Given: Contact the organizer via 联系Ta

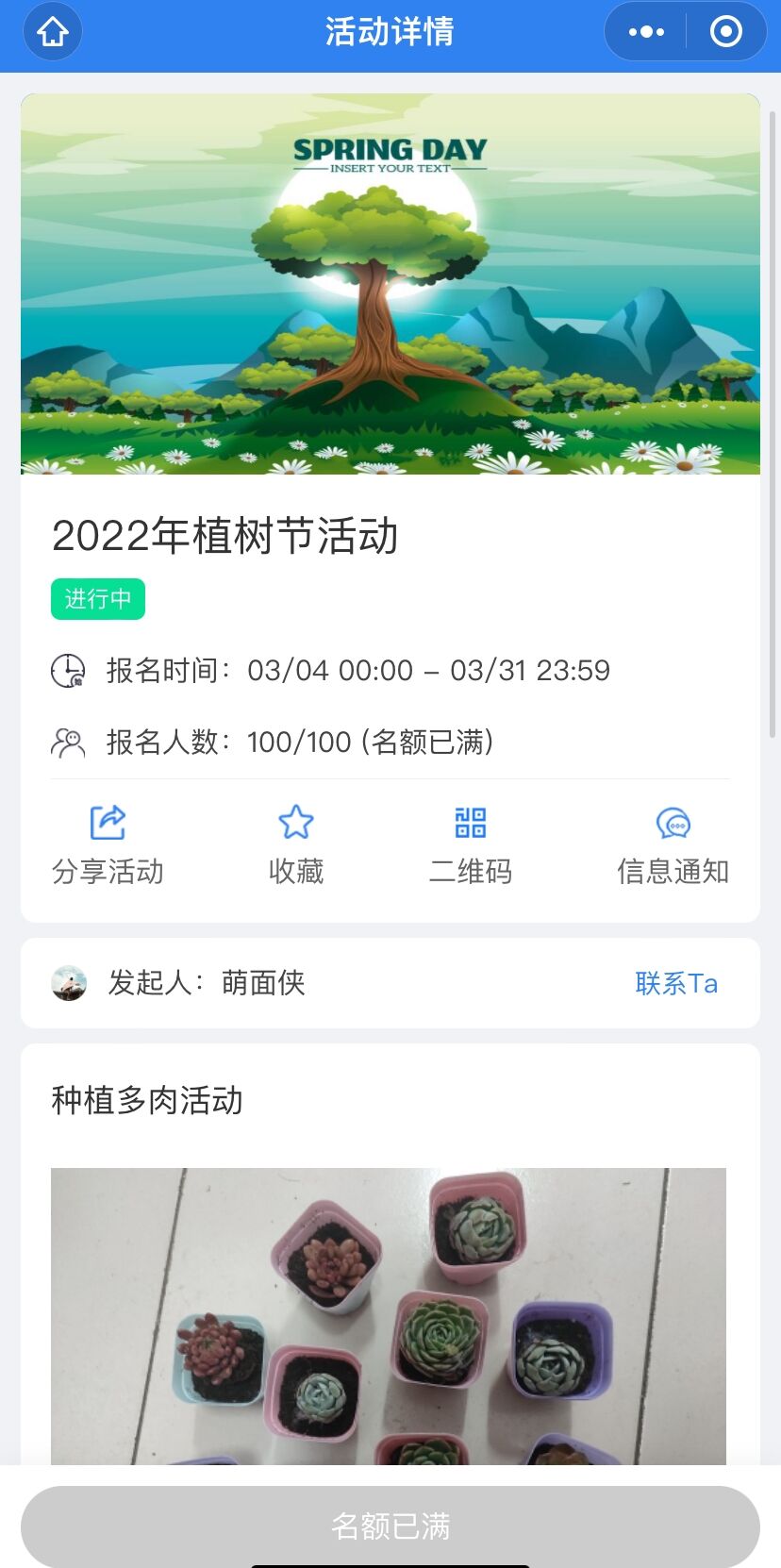Looking at the screenshot, I should 676,983.
